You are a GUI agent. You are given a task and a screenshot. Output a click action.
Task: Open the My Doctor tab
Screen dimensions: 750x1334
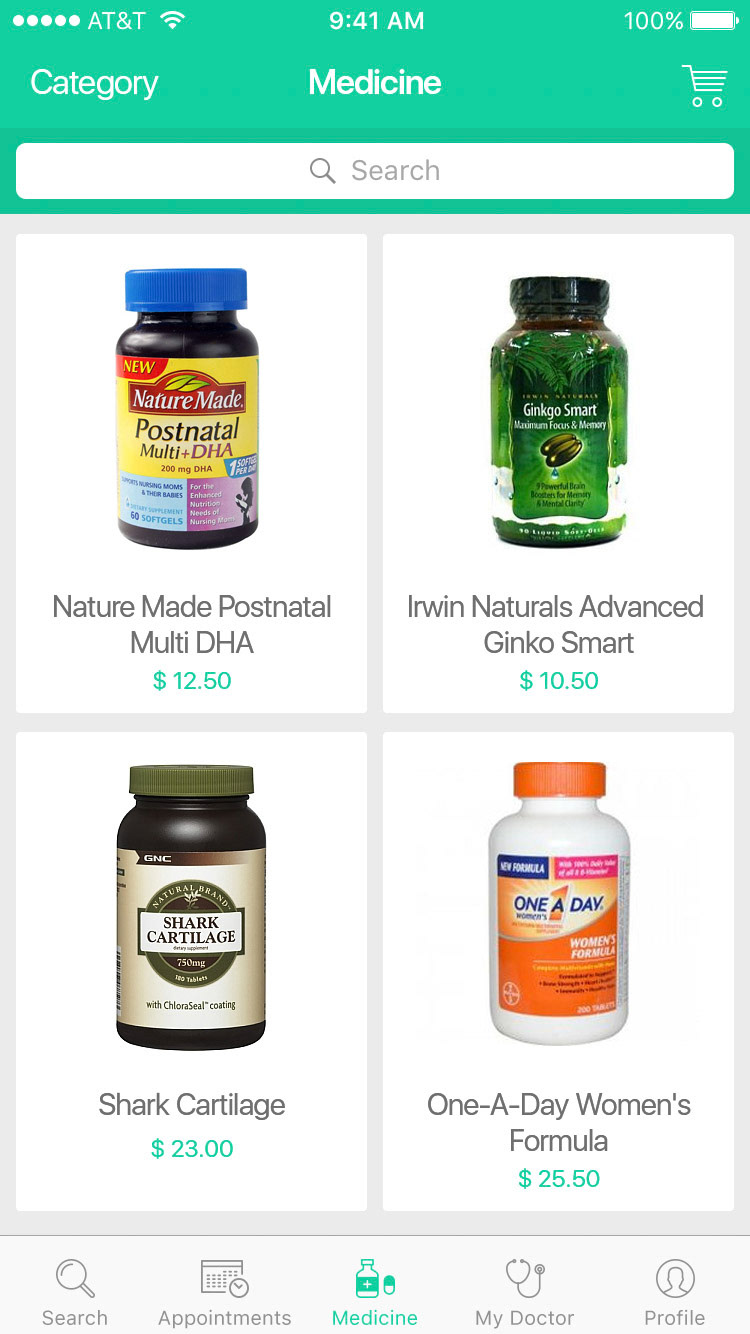click(525, 1291)
